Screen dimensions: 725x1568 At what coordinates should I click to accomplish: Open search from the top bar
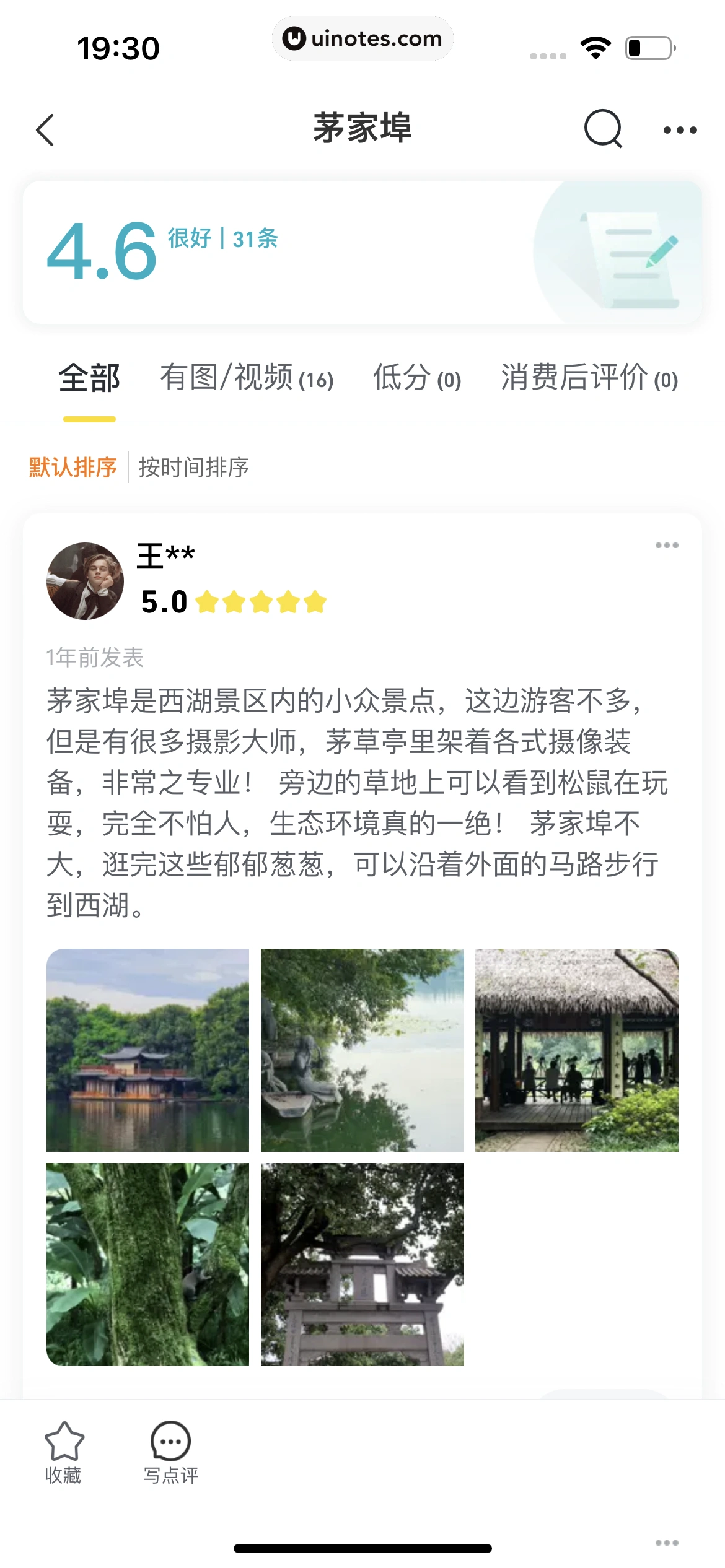(602, 129)
